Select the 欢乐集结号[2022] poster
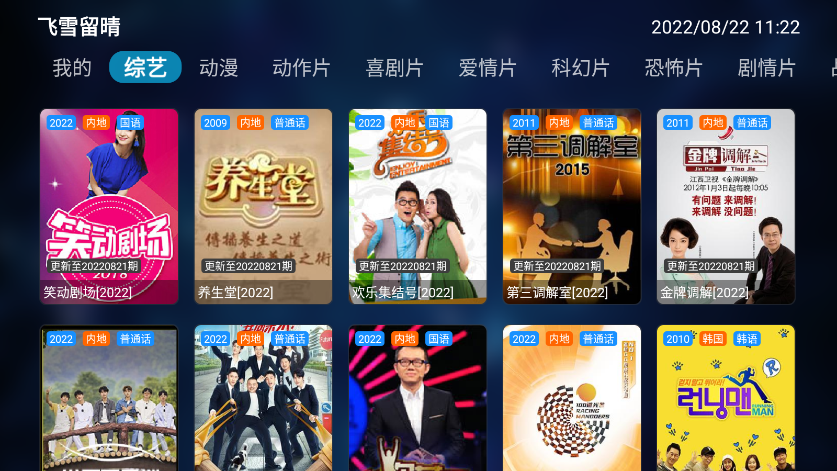The image size is (837, 471). pyautogui.click(x=417, y=206)
